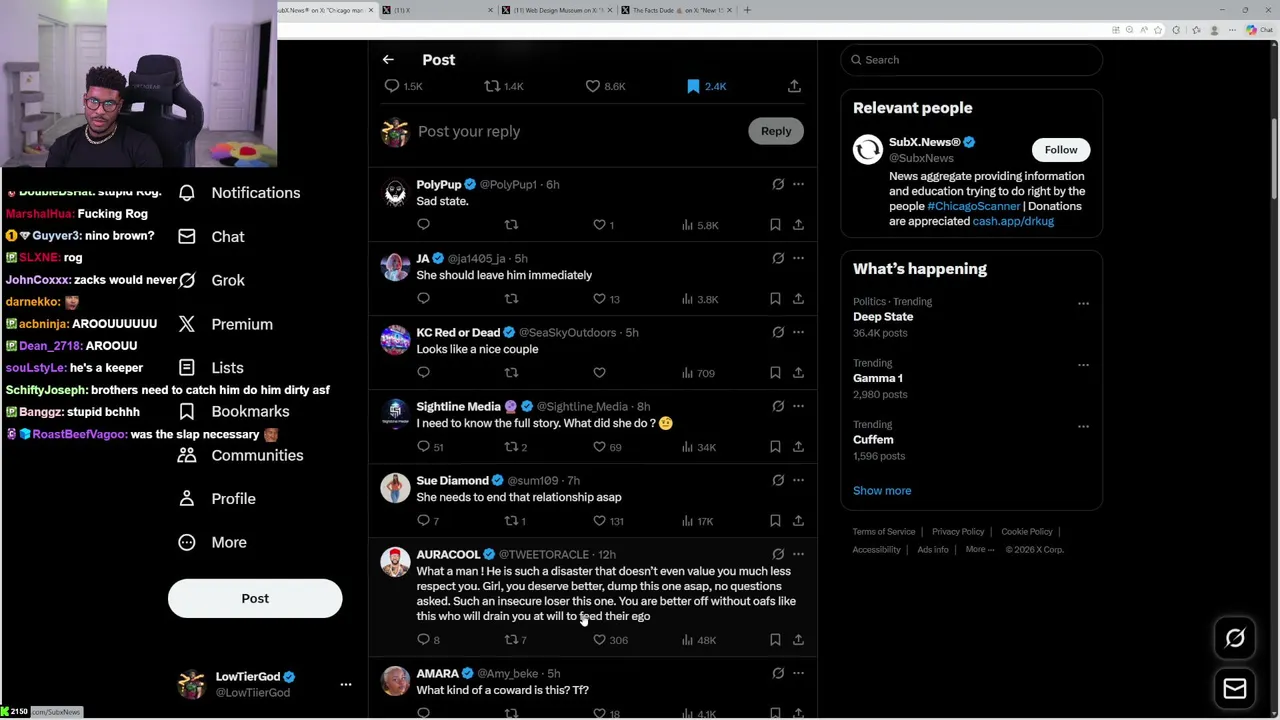The height and width of the screenshot is (720, 1280).
Task: Open the messages envelope floating button
Action: click(x=1235, y=688)
